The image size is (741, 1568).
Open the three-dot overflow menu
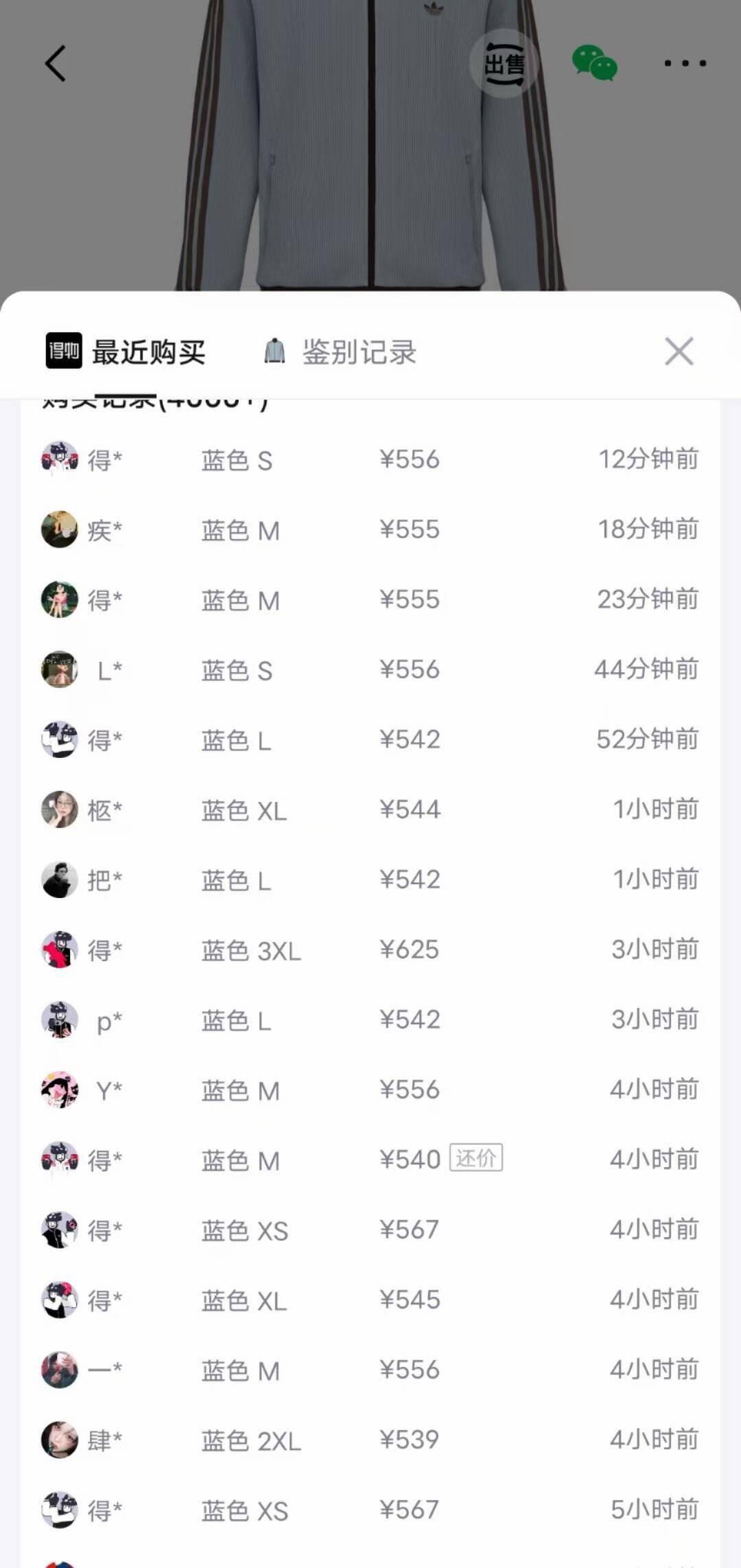pos(685,64)
